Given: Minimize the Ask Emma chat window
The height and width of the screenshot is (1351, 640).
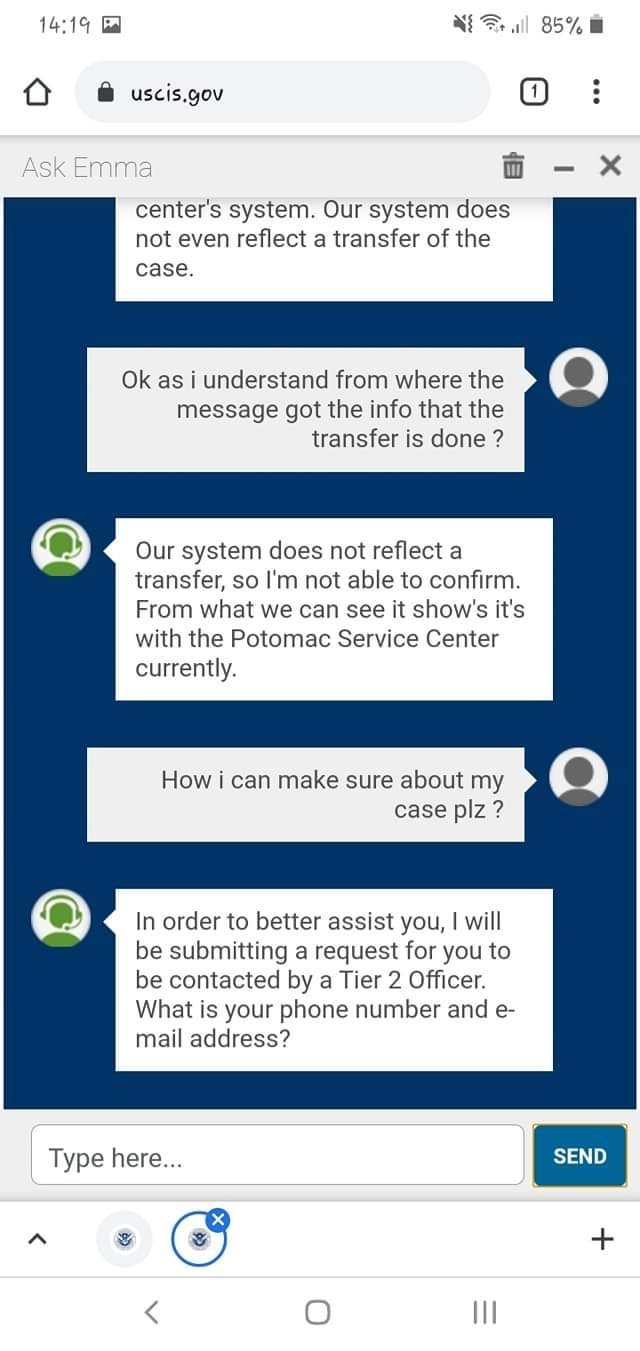Looking at the screenshot, I should pyautogui.click(x=564, y=167).
